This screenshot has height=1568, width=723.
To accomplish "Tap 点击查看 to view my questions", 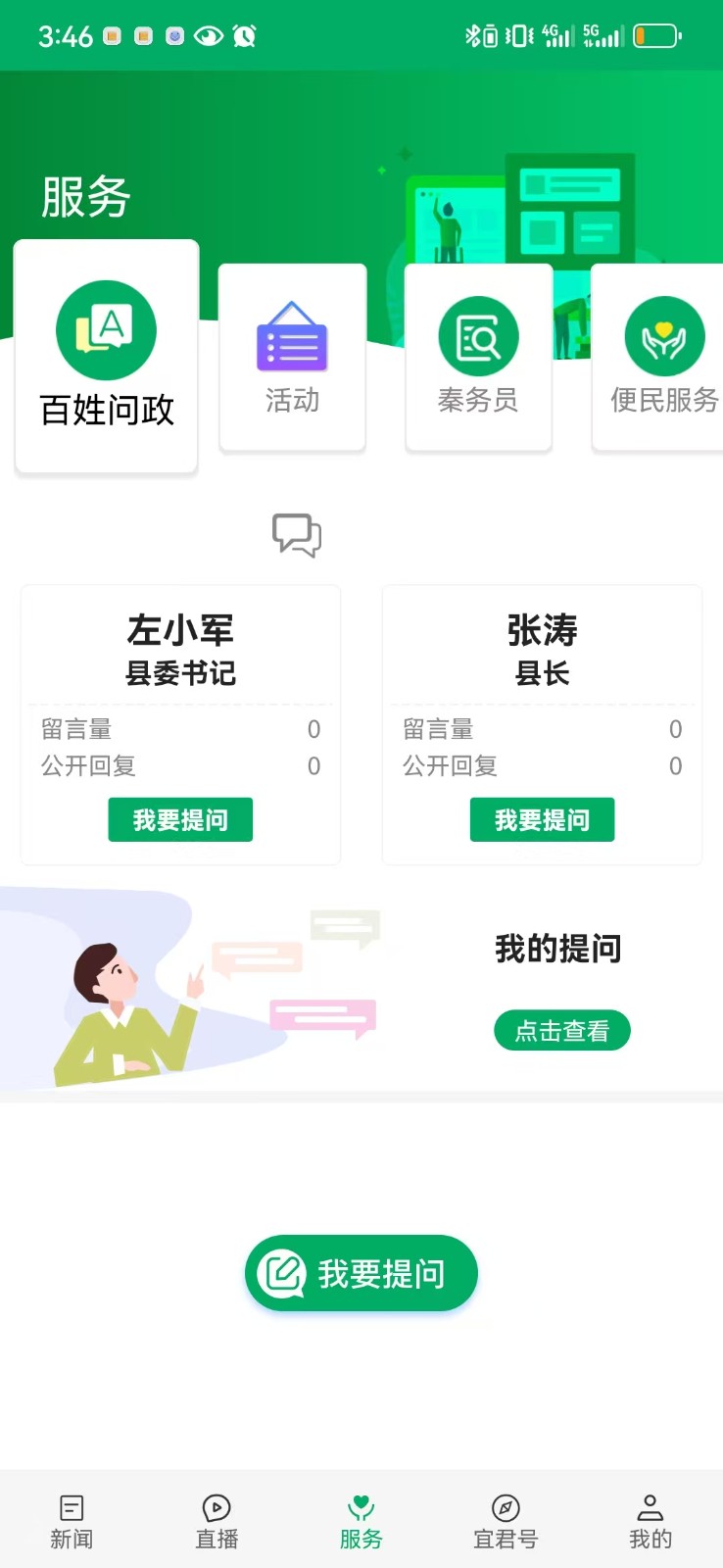I will tap(561, 1030).
